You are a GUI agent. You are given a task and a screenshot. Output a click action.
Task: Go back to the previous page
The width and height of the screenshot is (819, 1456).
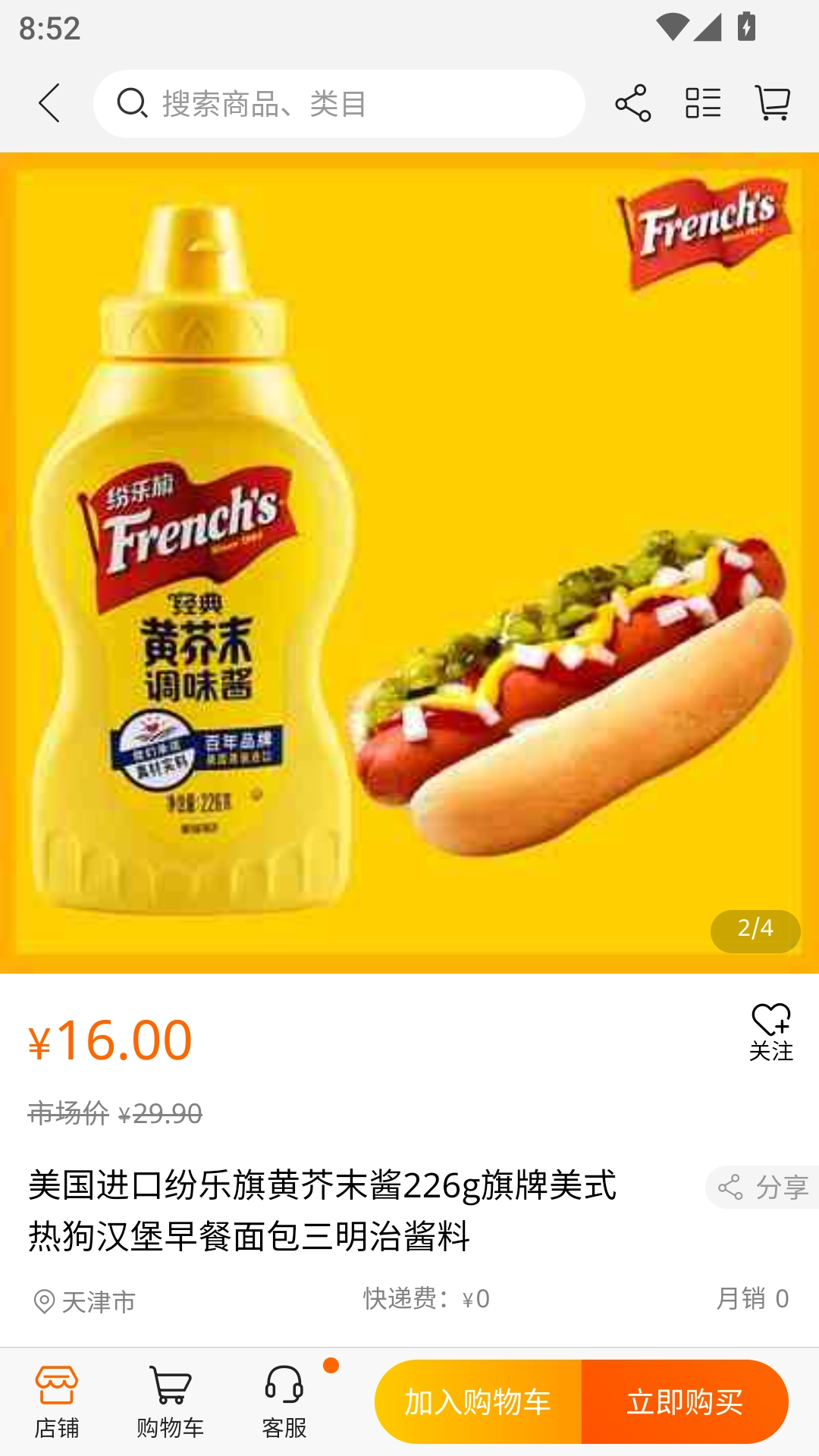49,103
